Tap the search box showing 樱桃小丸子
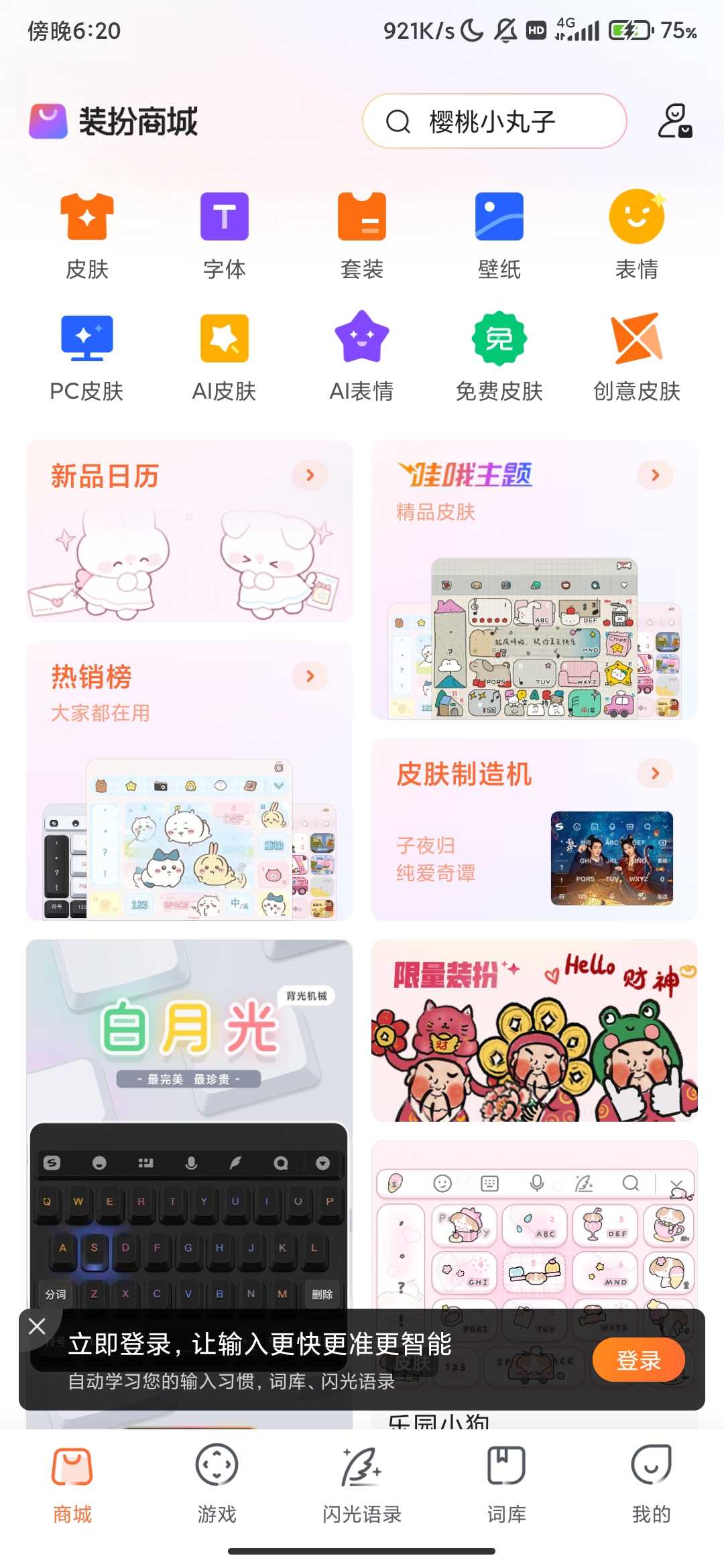724x1568 pixels. [x=494, y=121]
